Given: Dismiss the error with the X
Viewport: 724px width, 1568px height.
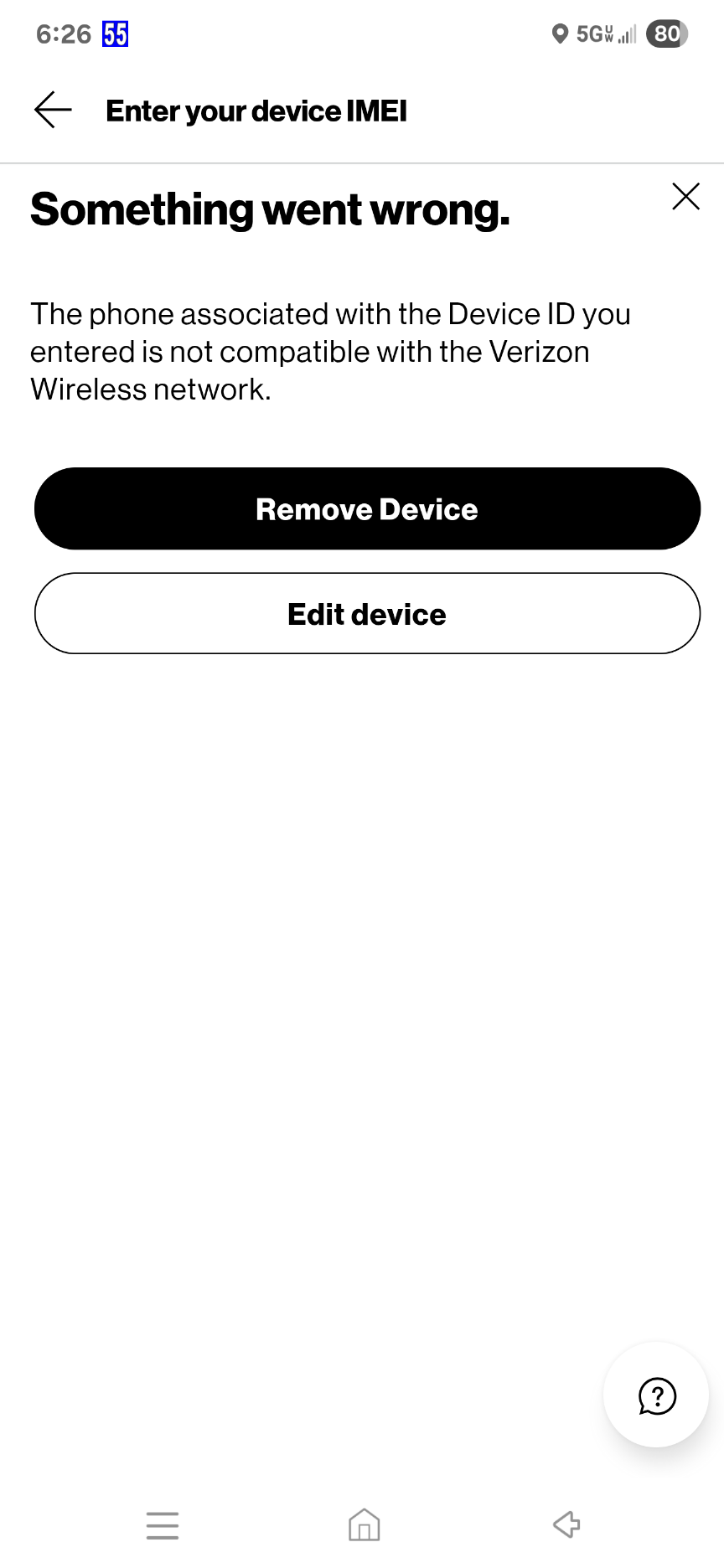Looking at the screenshot, I should click(x=685, y=197).
